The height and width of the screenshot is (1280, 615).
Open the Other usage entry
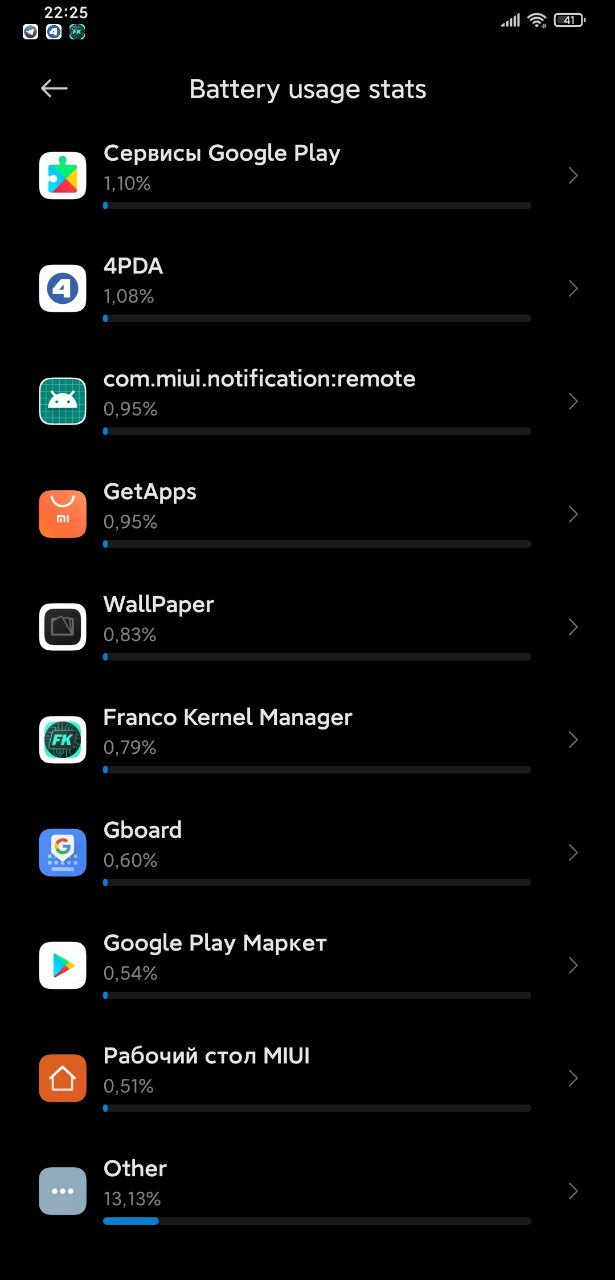(307, 1192)
